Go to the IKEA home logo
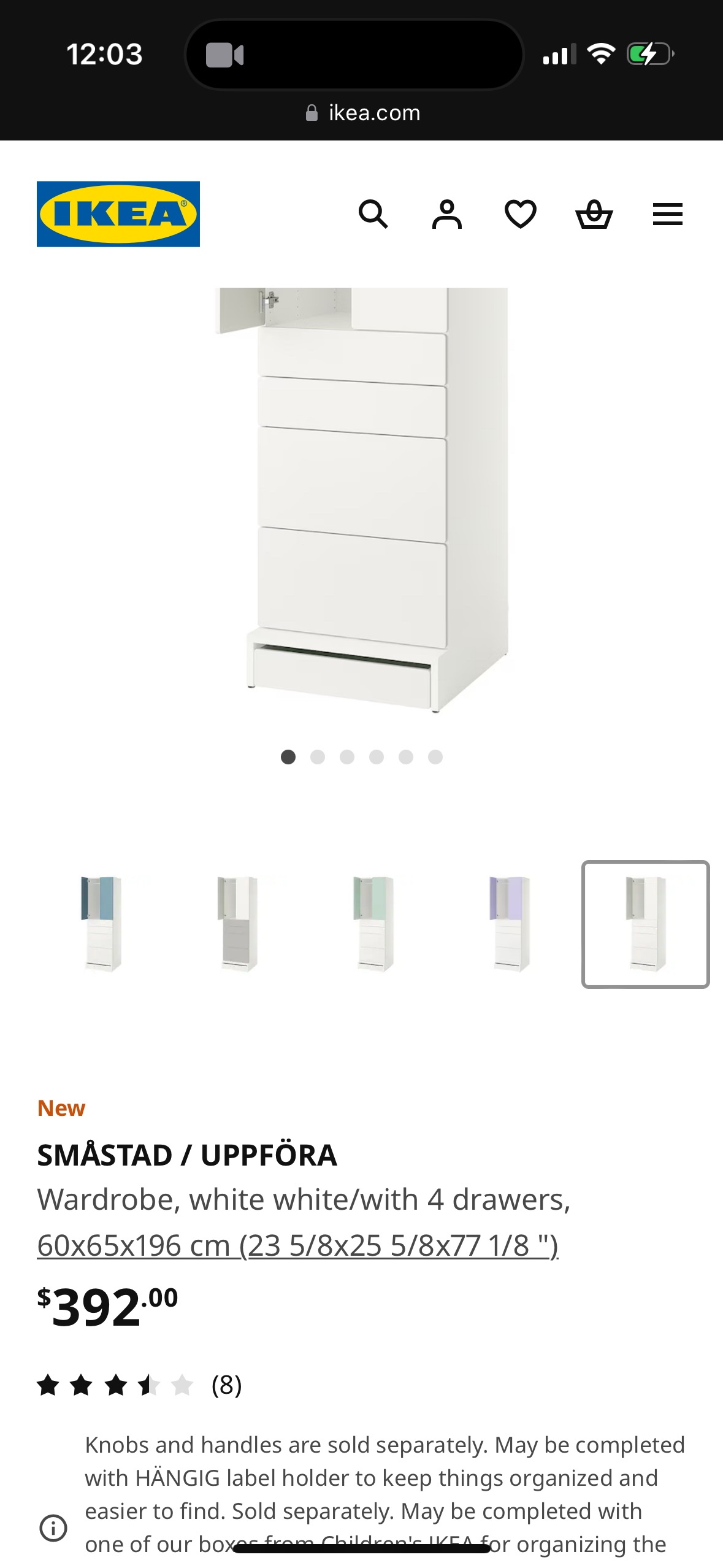The height and width of the screenshot is (1568, 723). 118,214
